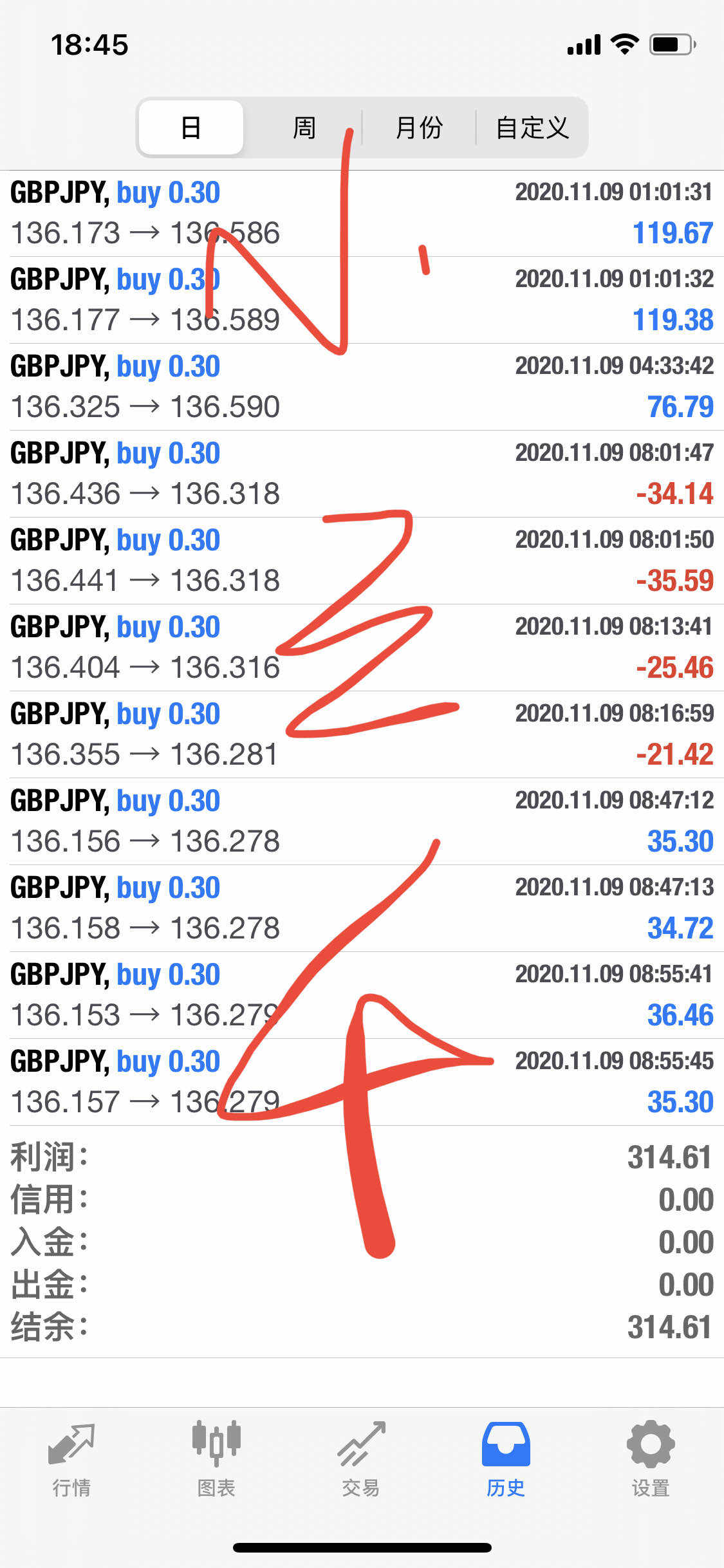Open the trade closed at 08:01:50
Screen dimensions: 724x1568
pos(362,561)
